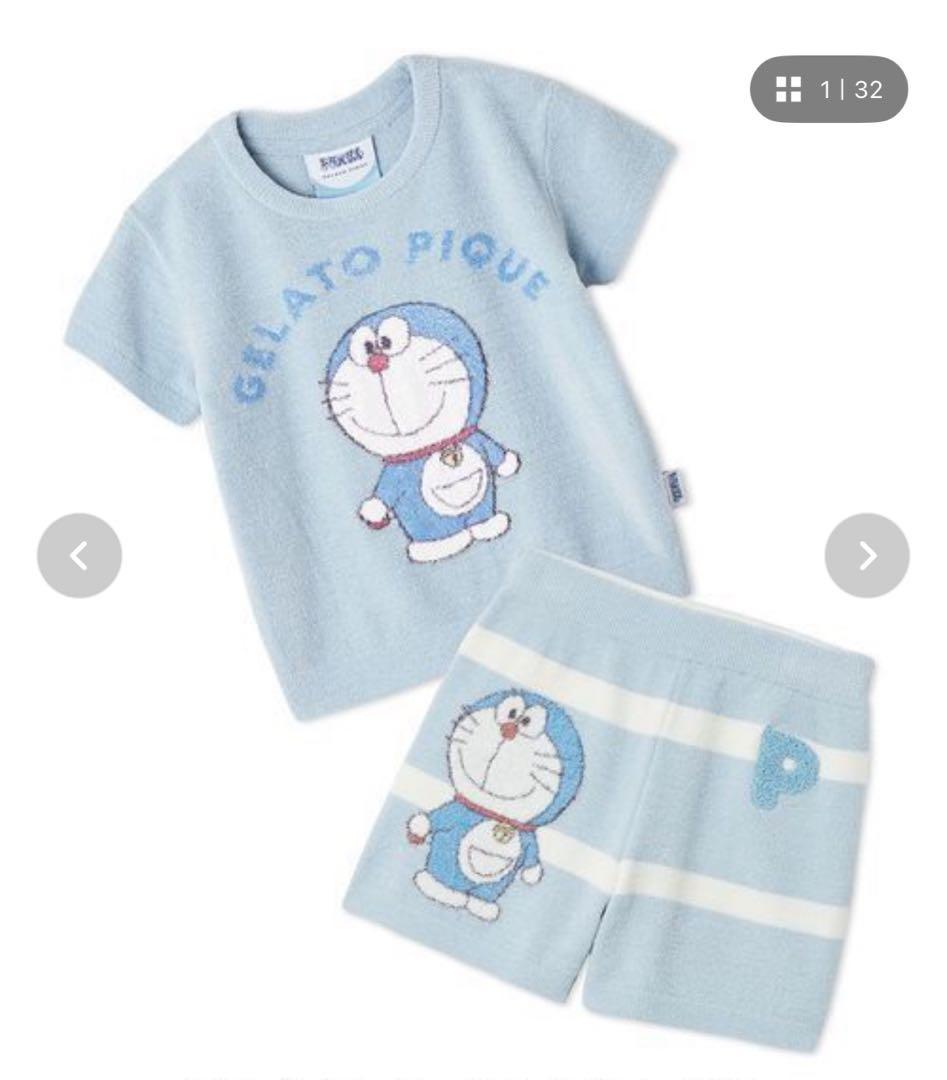Open the image grid showing 1 | 32

(829, 89)
